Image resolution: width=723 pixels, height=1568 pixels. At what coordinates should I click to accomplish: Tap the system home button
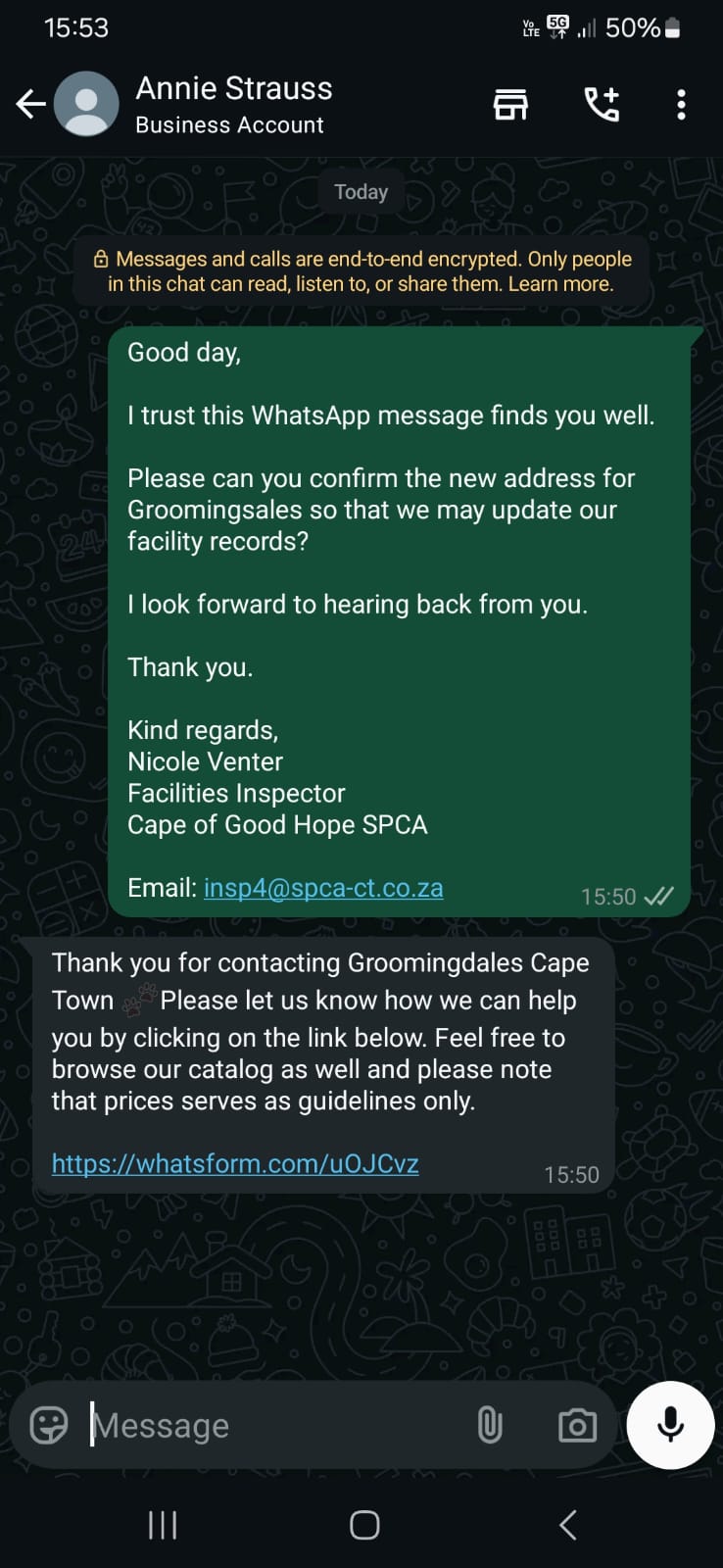tap(364, 1525)
